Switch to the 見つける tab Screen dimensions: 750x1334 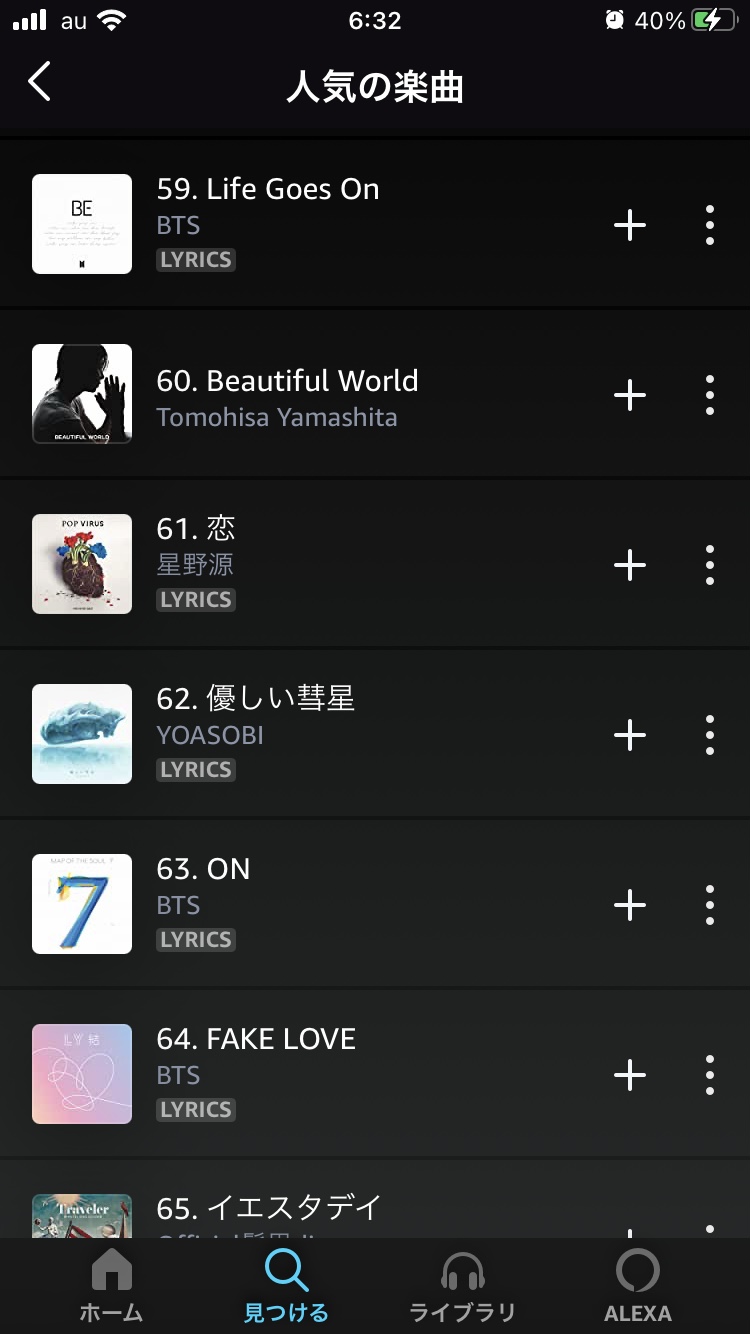click(x=286, y=1286)
